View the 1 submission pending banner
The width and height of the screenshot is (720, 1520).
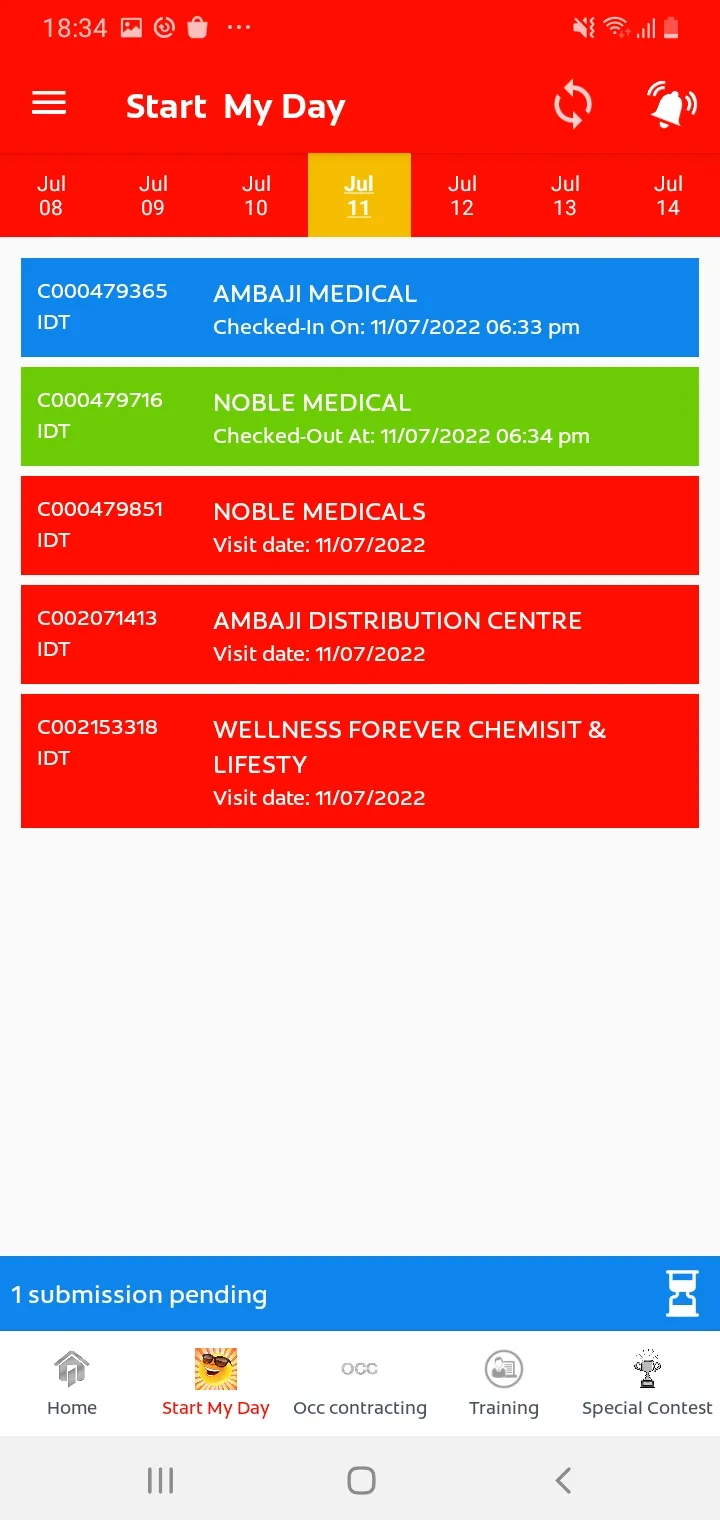360,1294
